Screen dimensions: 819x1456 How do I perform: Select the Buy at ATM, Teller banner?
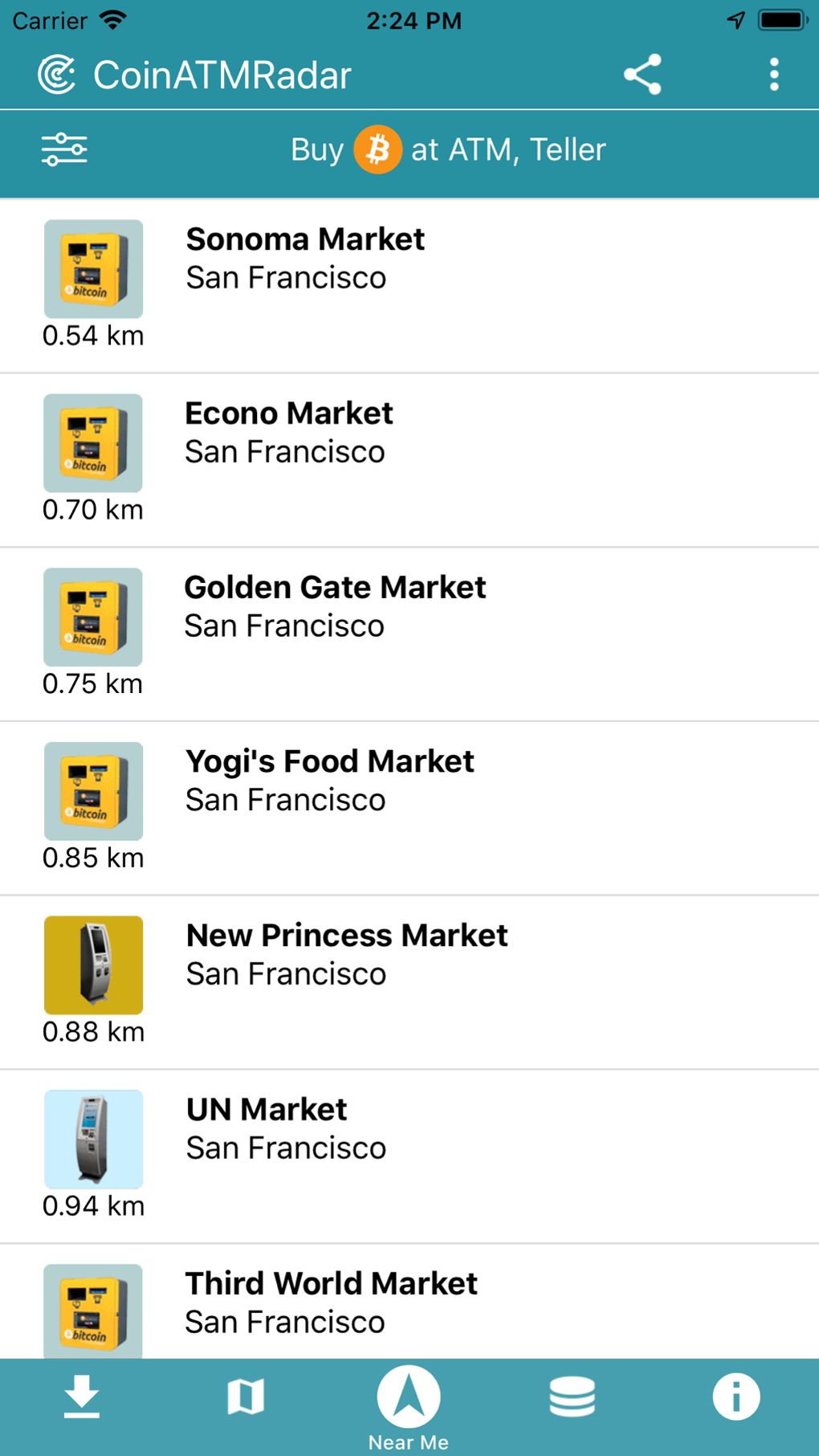click(448, 149)
